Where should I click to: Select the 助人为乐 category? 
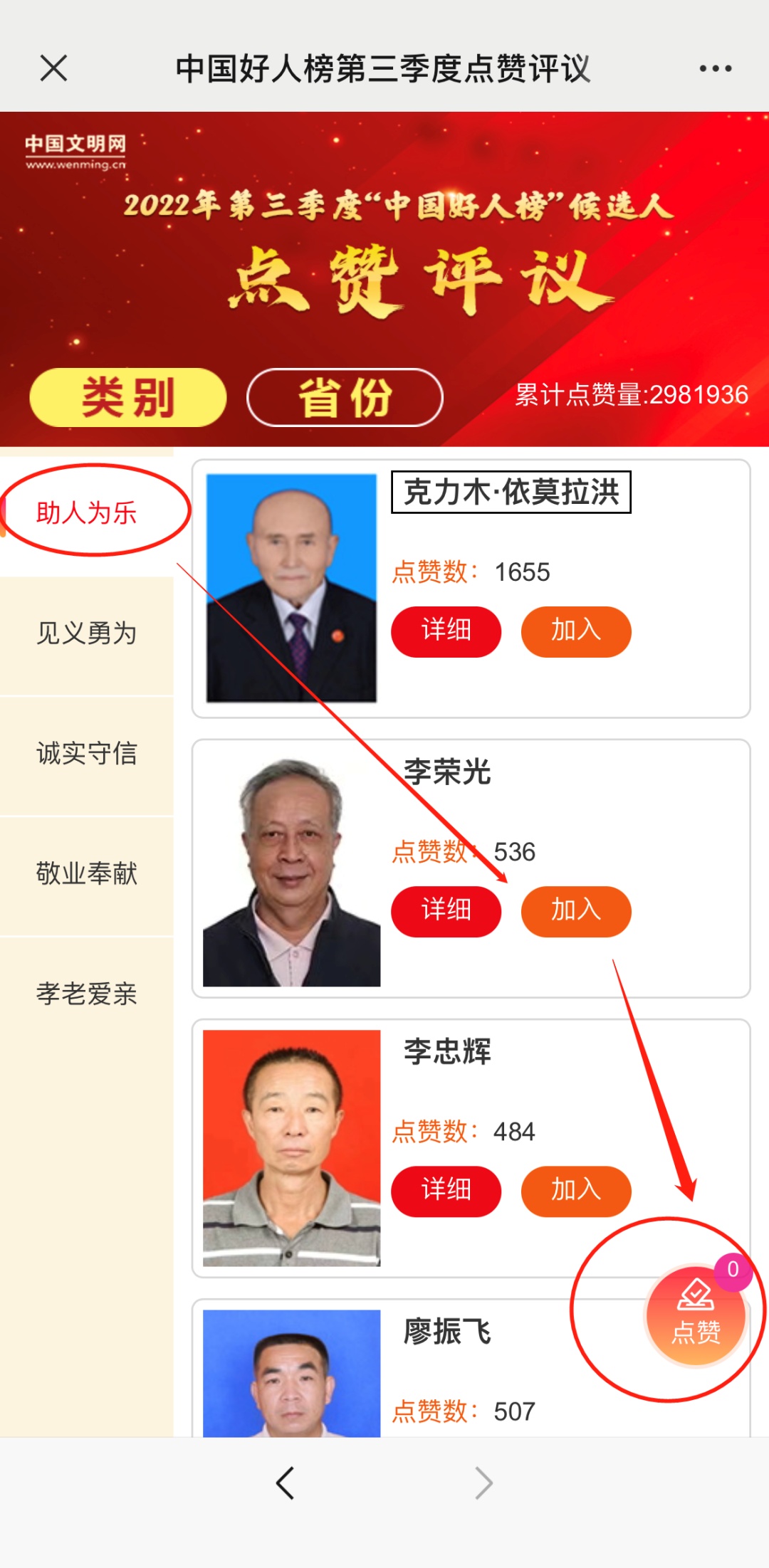87,512
